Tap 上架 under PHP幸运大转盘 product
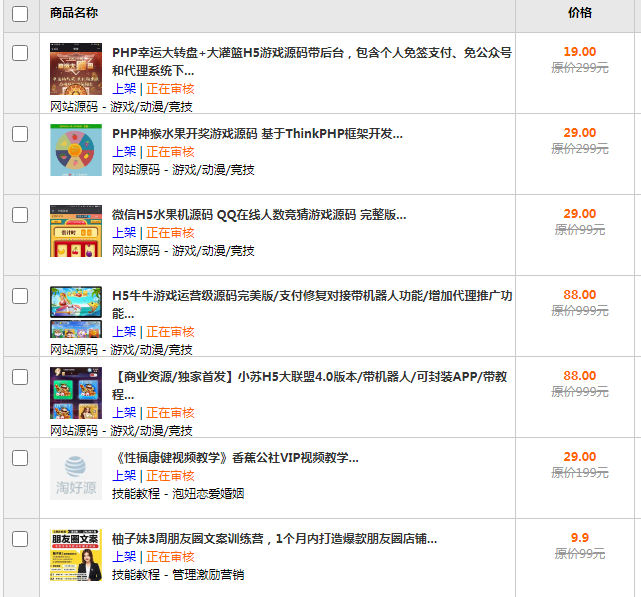 124,89
